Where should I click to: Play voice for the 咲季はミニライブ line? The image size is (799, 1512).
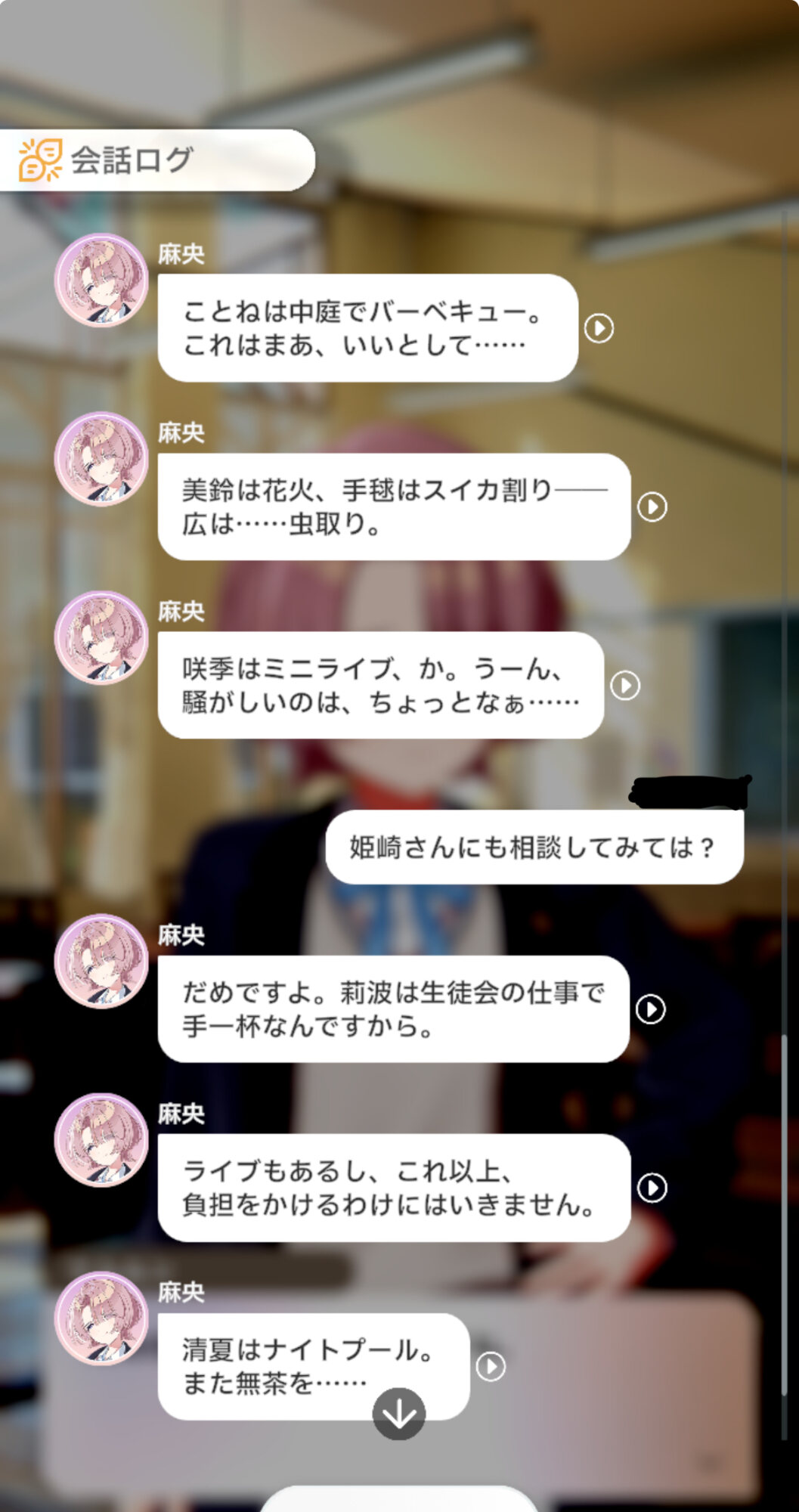pyautogui.click(x=625, y=686)
